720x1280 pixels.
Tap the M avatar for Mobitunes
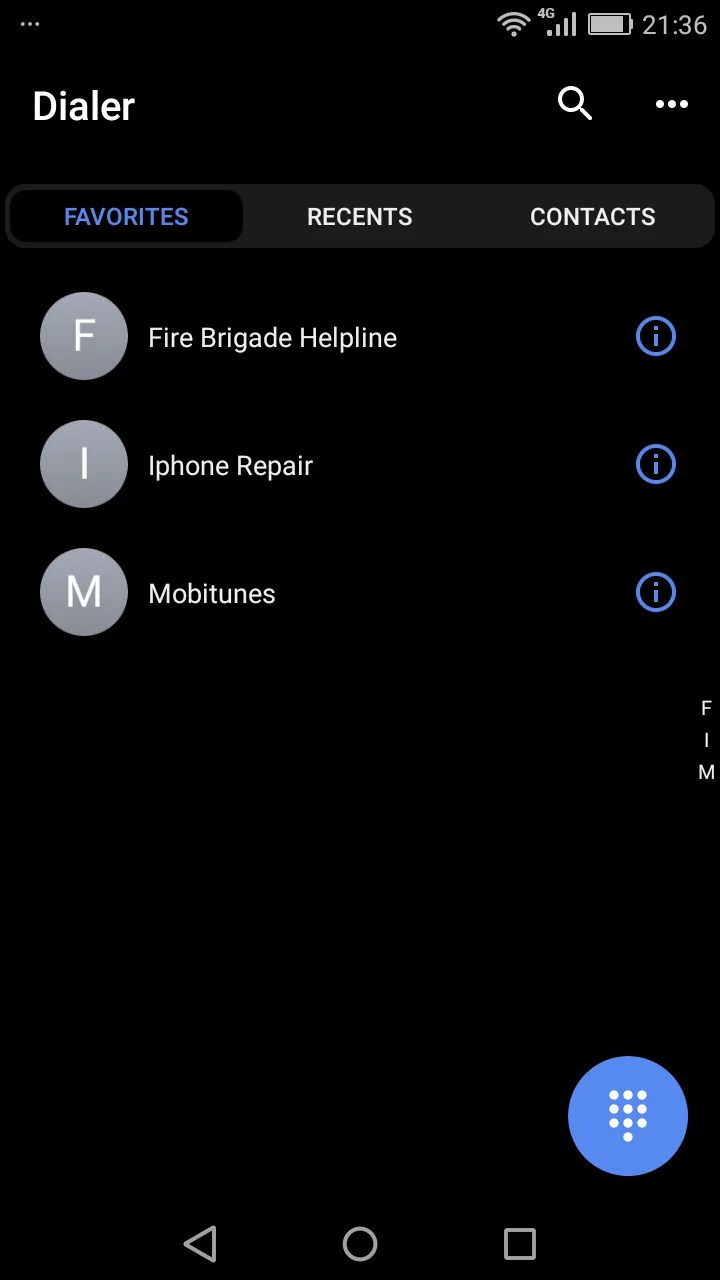(x=84, y=592)
